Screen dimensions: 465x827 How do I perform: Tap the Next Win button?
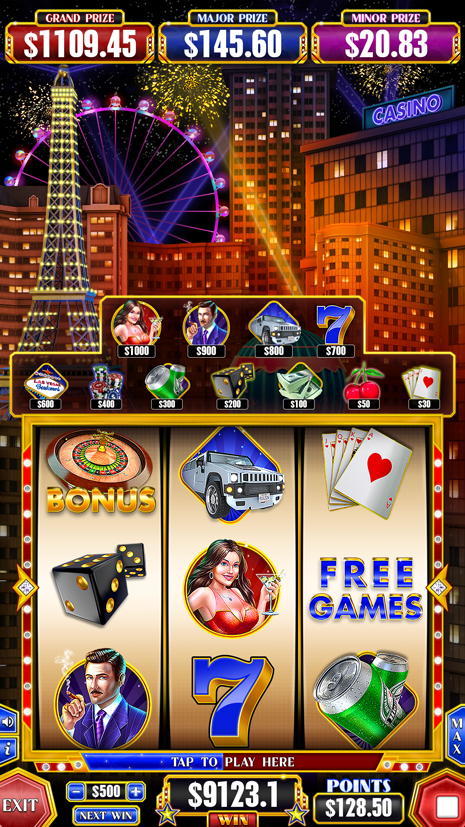[106, 815]
